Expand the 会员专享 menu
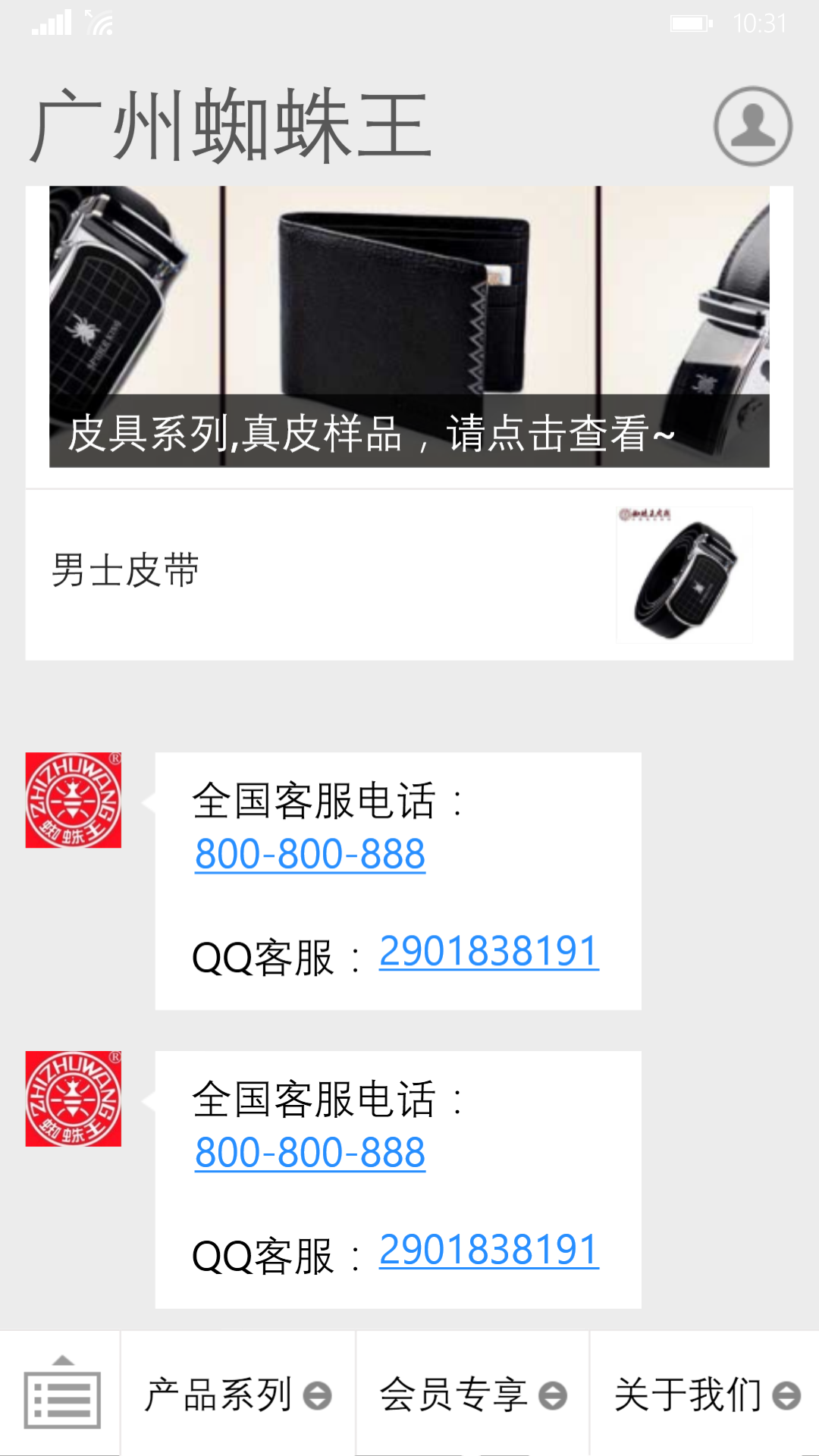 pyautogui.click(x=472, y=1394)
